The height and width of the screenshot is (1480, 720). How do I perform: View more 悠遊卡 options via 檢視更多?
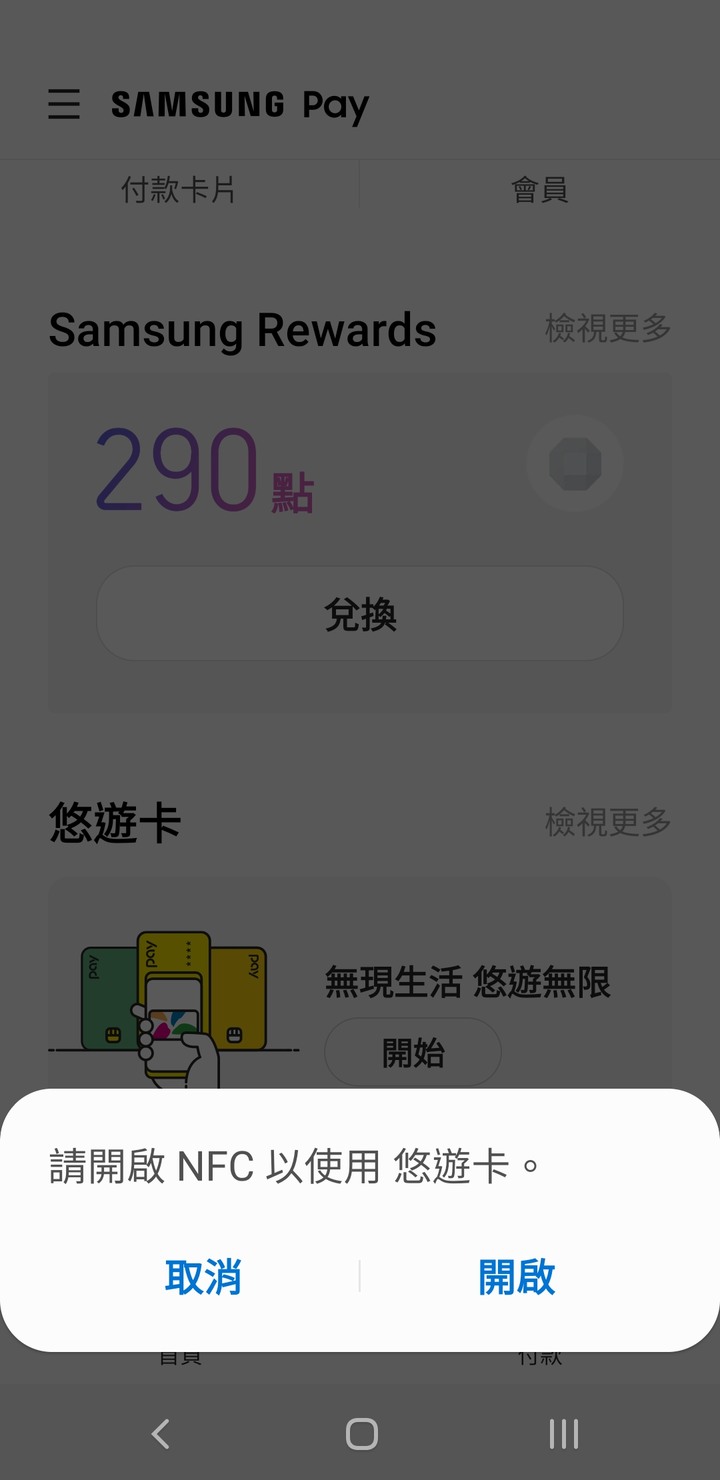pyautogui.click(x=607, y=822)
